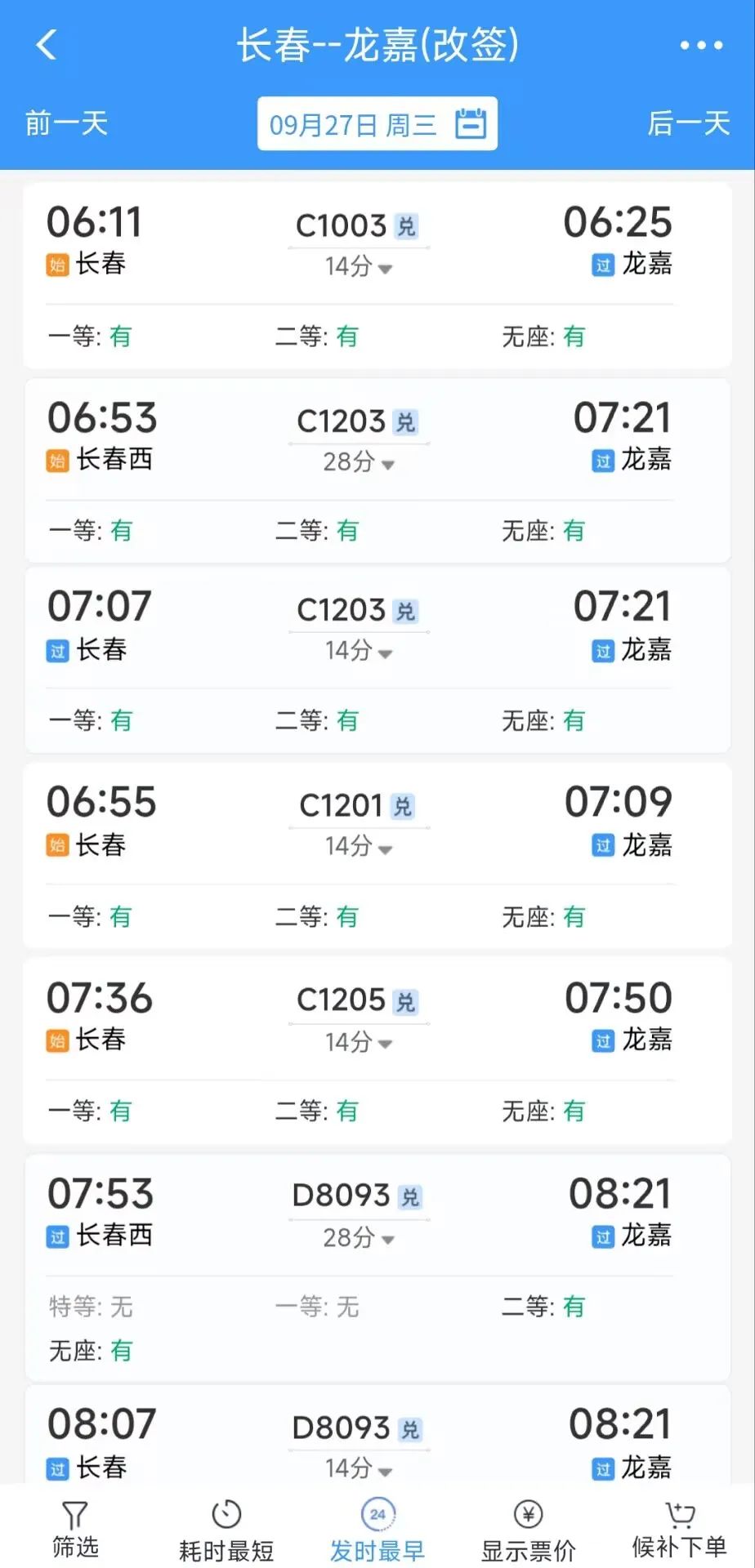
Task: Expand 28分 stops for D8093 at 07:53
Action: click(359, 1238)
